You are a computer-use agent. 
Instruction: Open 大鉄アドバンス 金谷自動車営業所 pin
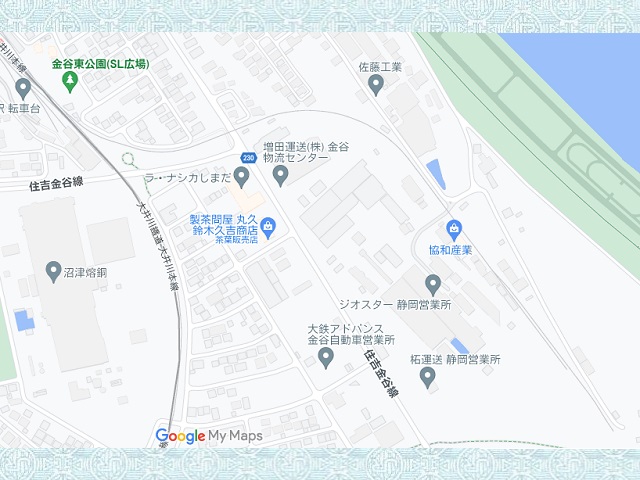pos(325,357)
